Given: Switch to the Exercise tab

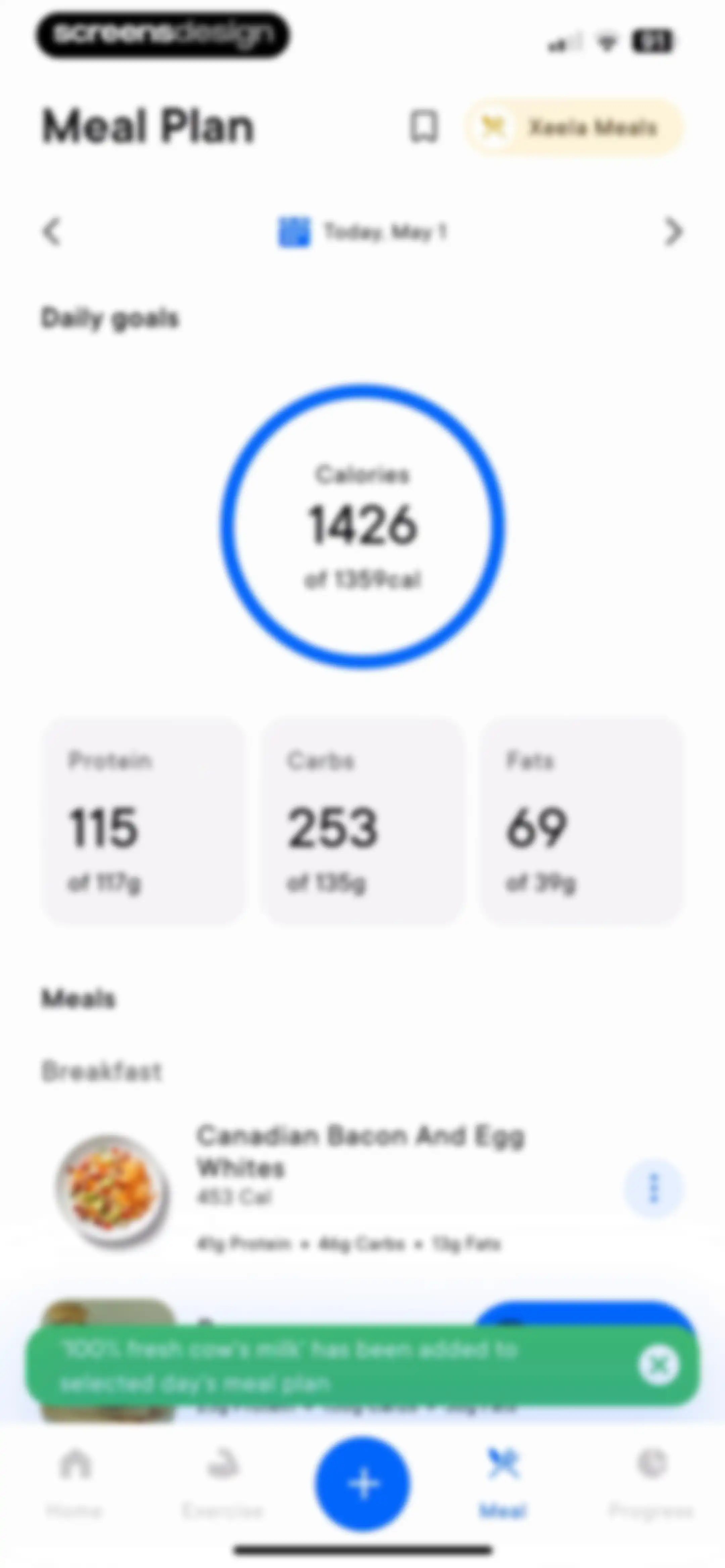Looking at the screenshot, I should click(x=222, y=1483).
